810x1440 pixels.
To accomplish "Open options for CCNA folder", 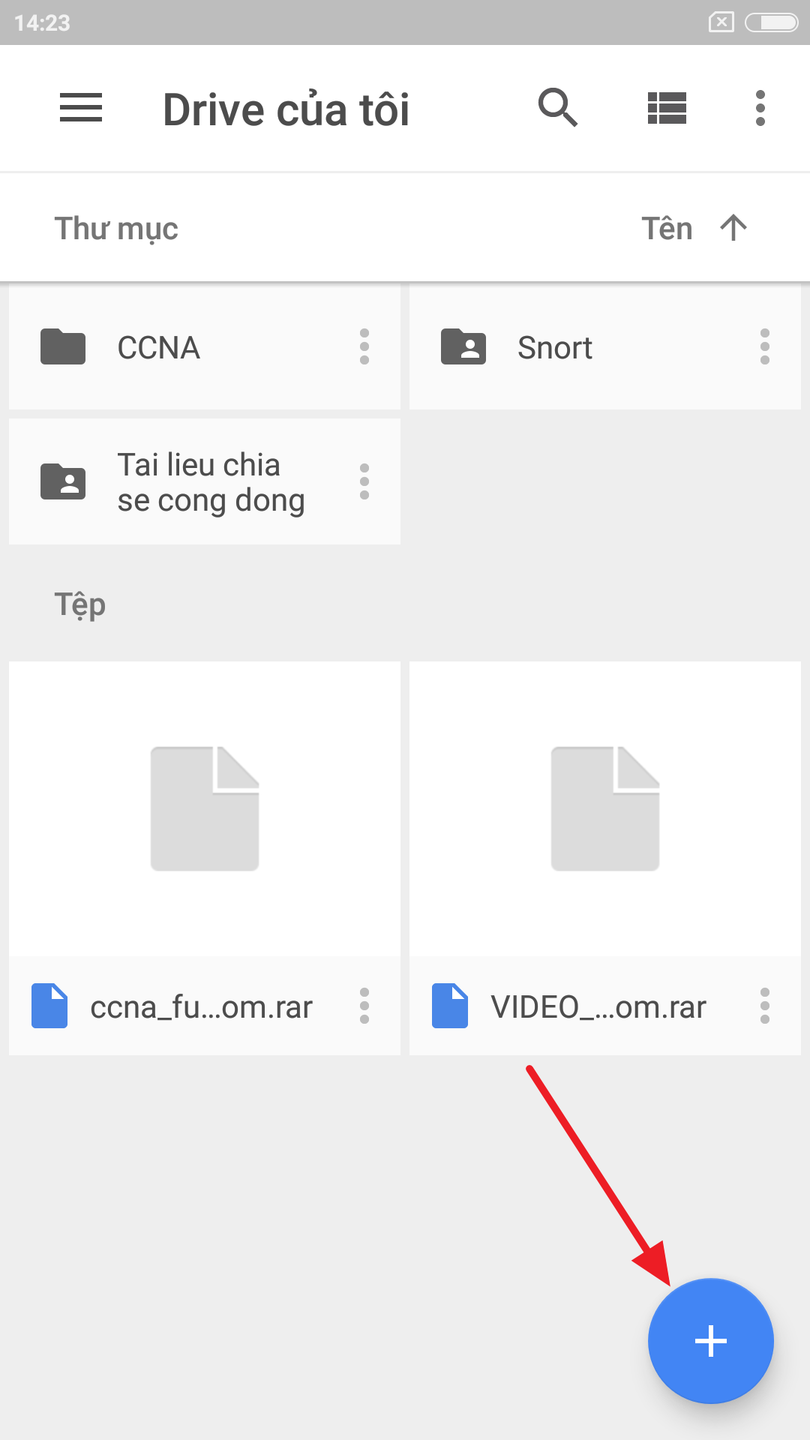I will 364,347.
